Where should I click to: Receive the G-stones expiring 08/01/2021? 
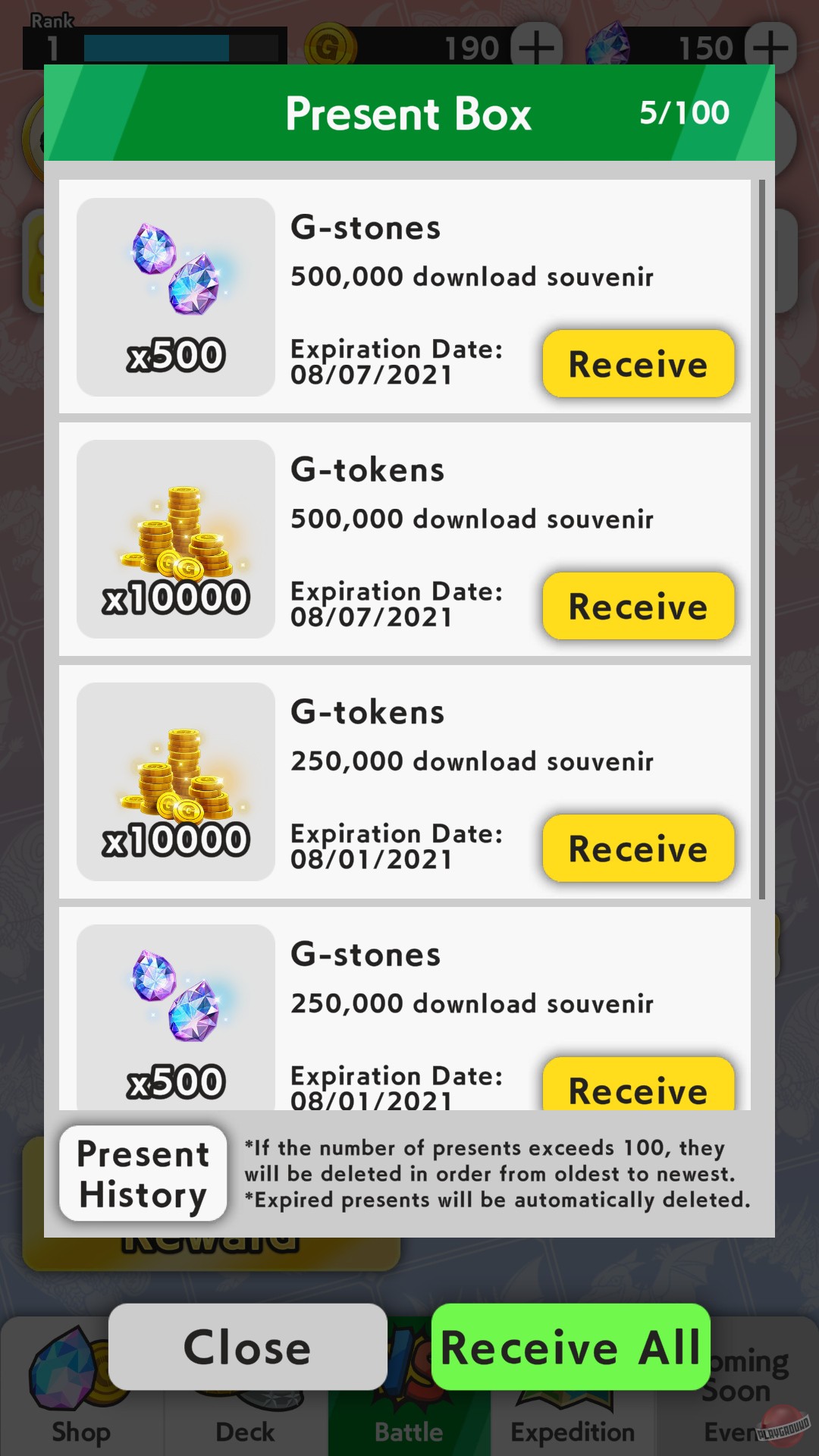tap(638, 1086)
